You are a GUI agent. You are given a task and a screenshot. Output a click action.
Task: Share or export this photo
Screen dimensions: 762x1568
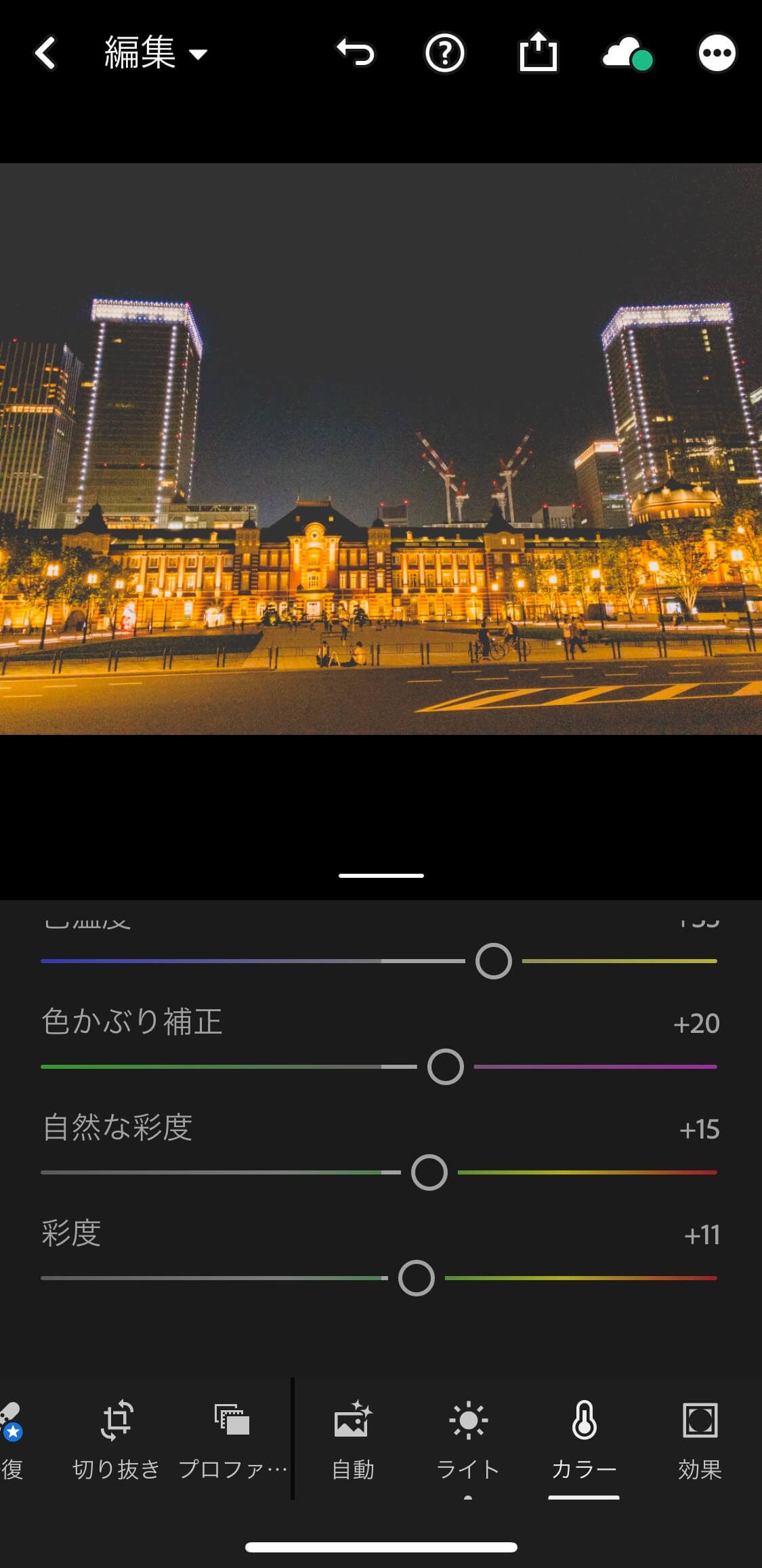[538, 51]
